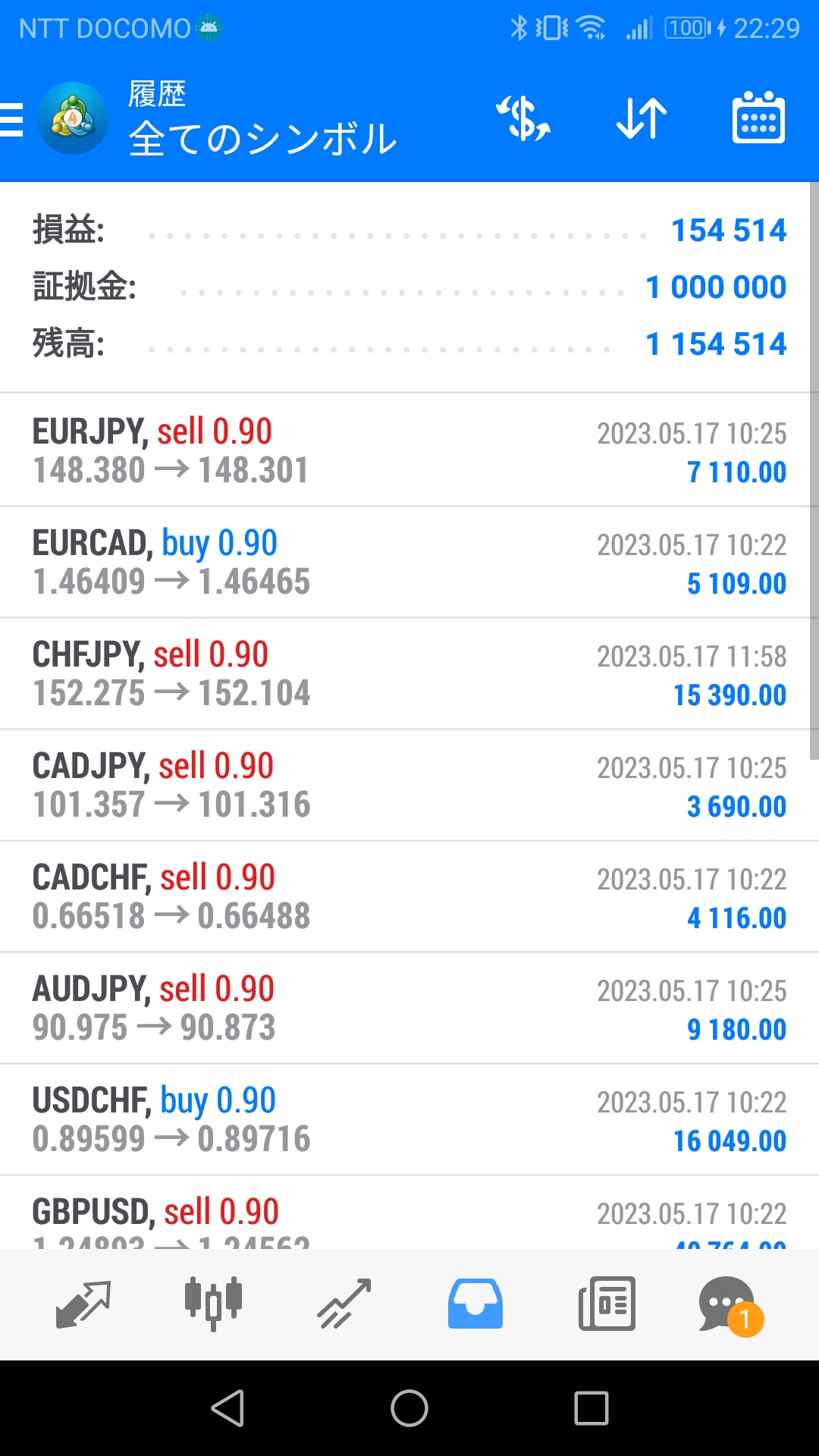This screenshot has height=1456, width=819.
Task: Open the EURCAD buy 0.90 trade
Action: click(409, 562)
